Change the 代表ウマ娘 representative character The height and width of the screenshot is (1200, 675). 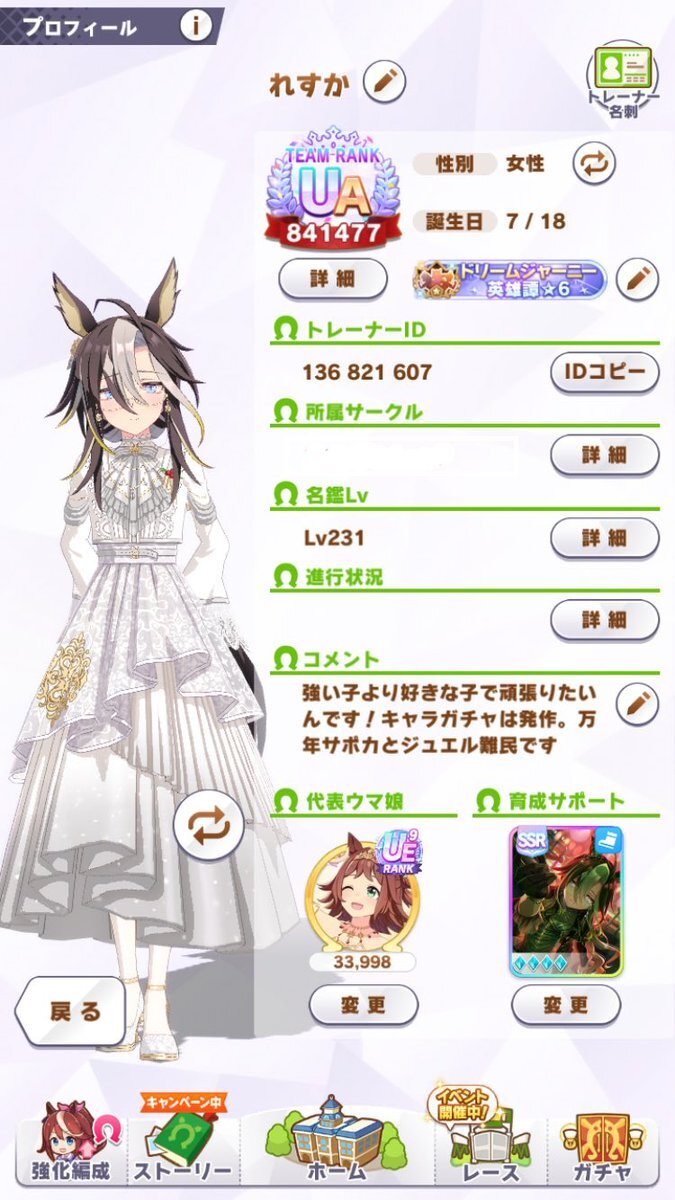pyautogui.click(x=362, y=1005)
